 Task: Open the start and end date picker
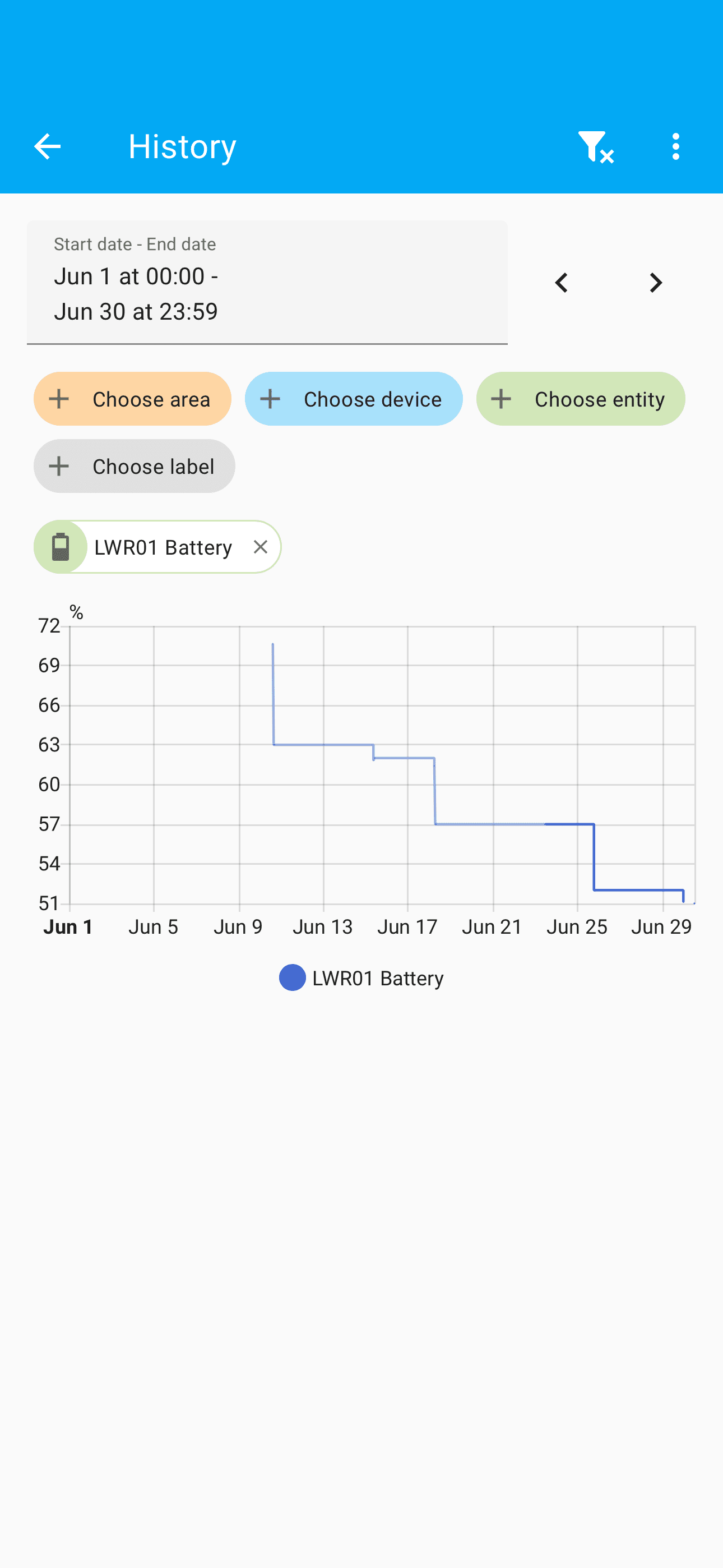coord(267,283)
